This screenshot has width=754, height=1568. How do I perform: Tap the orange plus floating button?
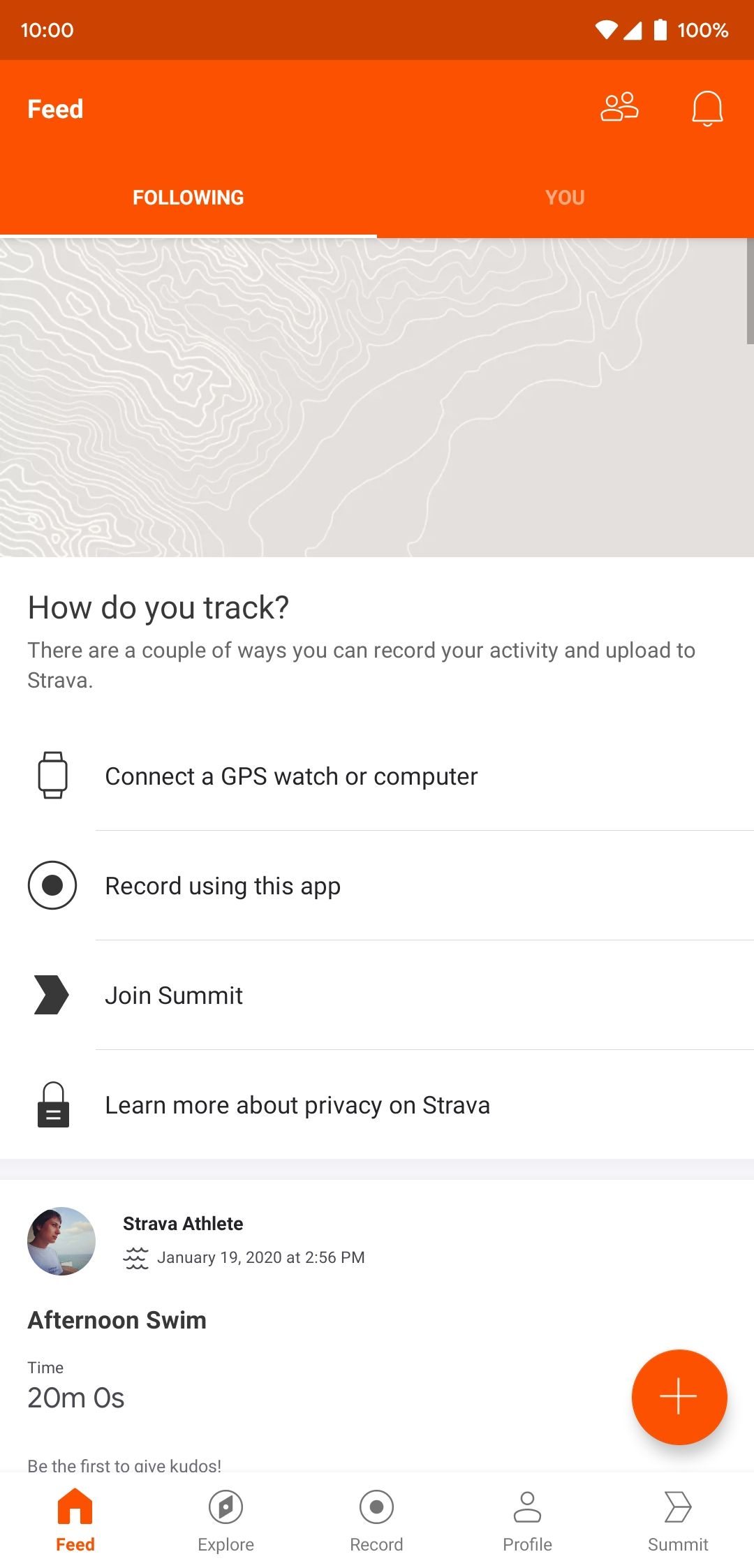tap(679, 1397)
